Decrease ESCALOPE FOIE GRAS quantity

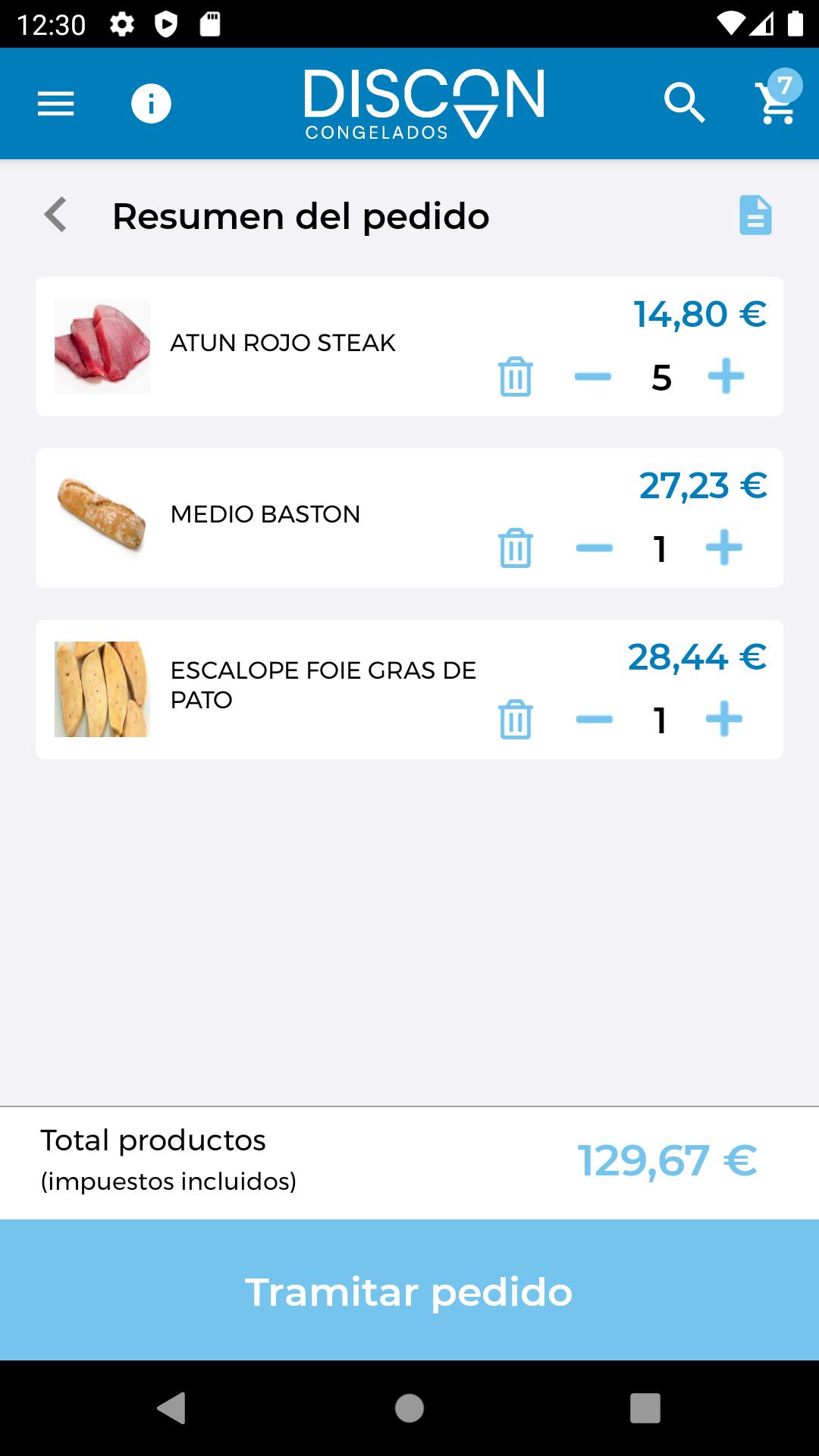[x=595, y=719]
